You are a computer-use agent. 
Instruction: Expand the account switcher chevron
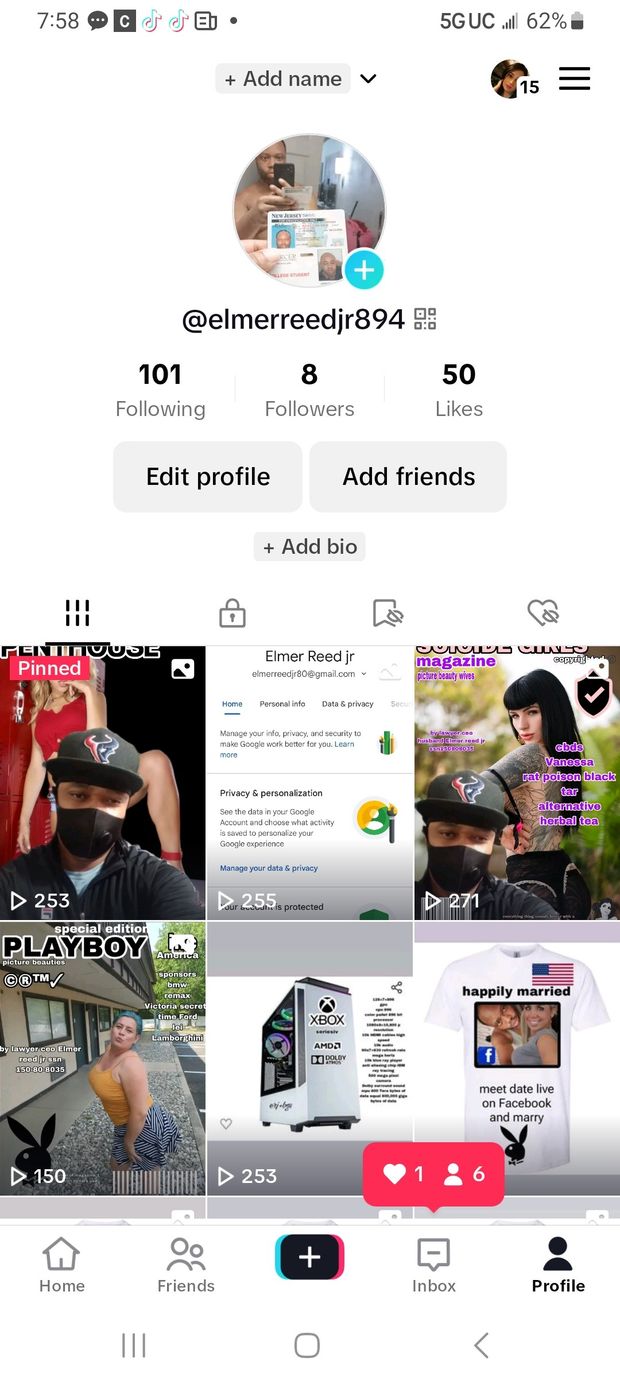pos(368,79)
